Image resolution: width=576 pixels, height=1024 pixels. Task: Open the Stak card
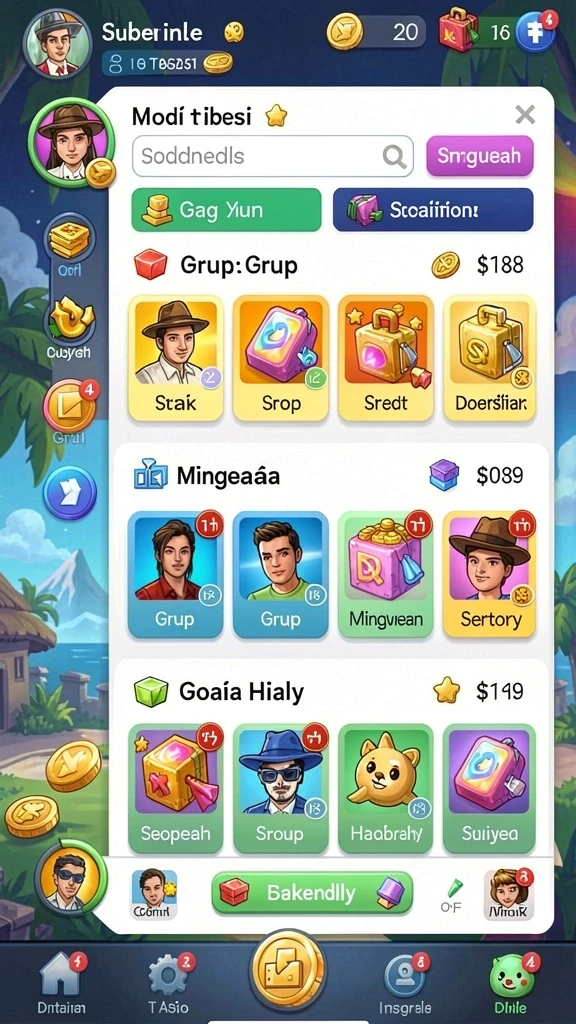point(176,359)
